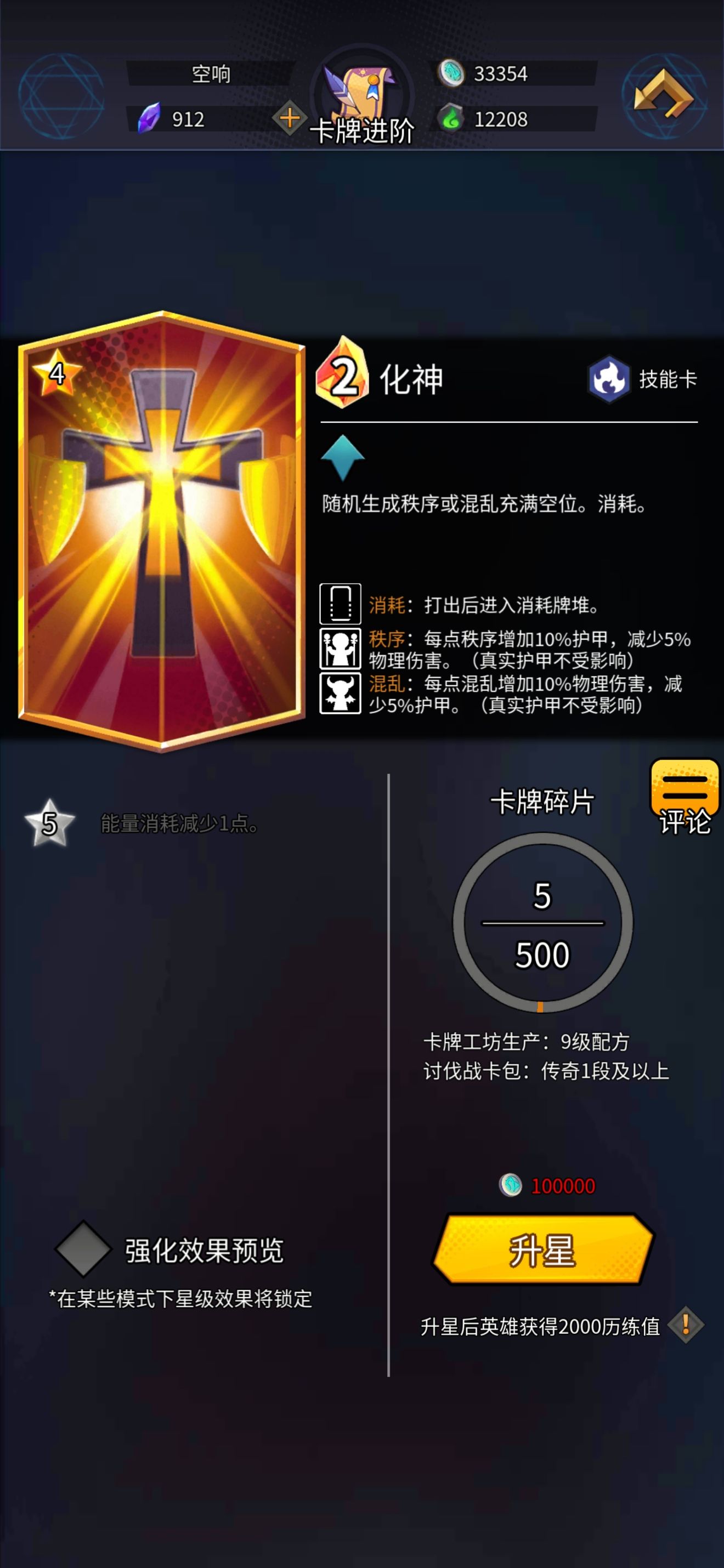Tap the 升星 upgrade star button
The height and width of the screenshot is (1568, 724).
click(x=543, y=1250)
